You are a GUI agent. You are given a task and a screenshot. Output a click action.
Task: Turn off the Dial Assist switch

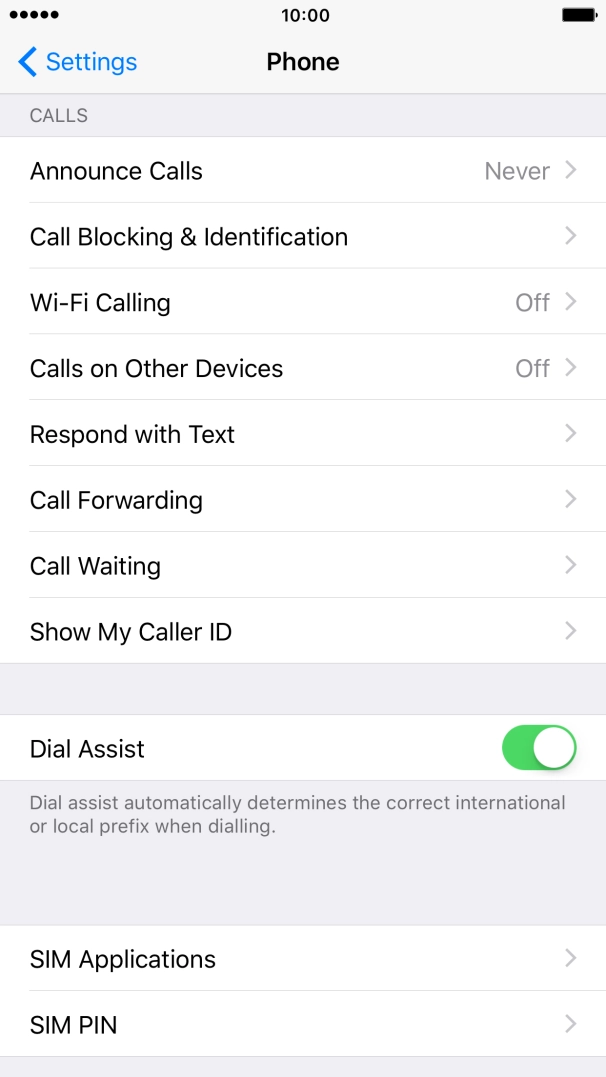[x=539, y=749]
